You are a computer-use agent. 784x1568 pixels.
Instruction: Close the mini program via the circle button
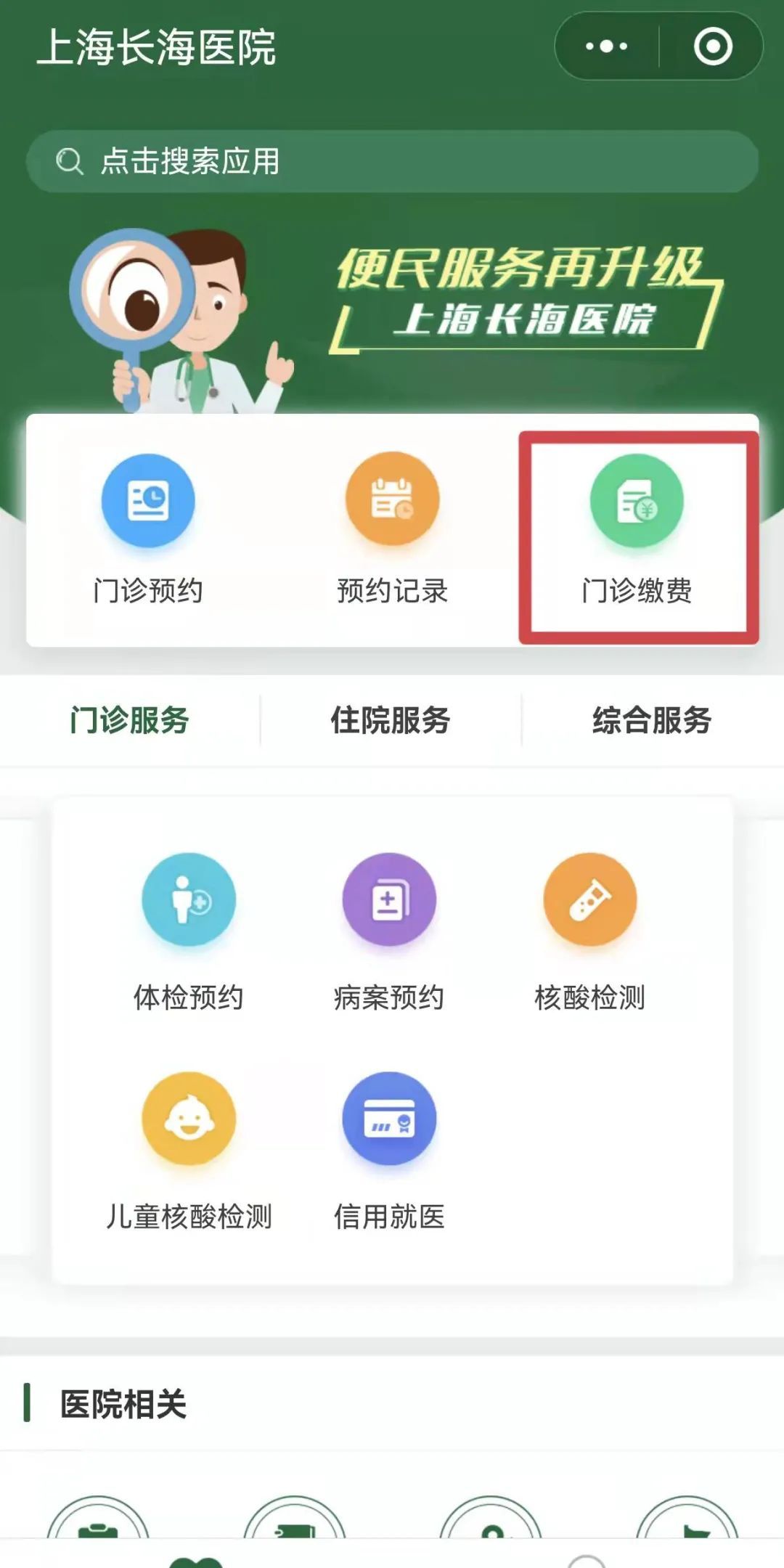(x=713, y=46)
